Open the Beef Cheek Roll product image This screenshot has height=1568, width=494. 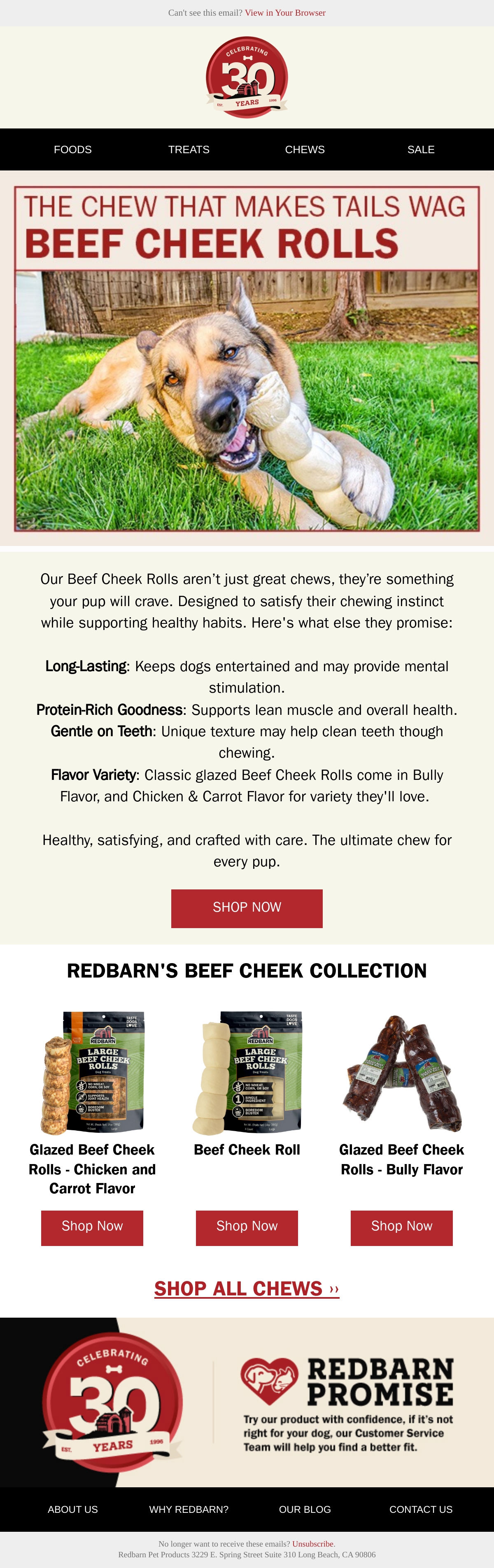pos(247,1073)
